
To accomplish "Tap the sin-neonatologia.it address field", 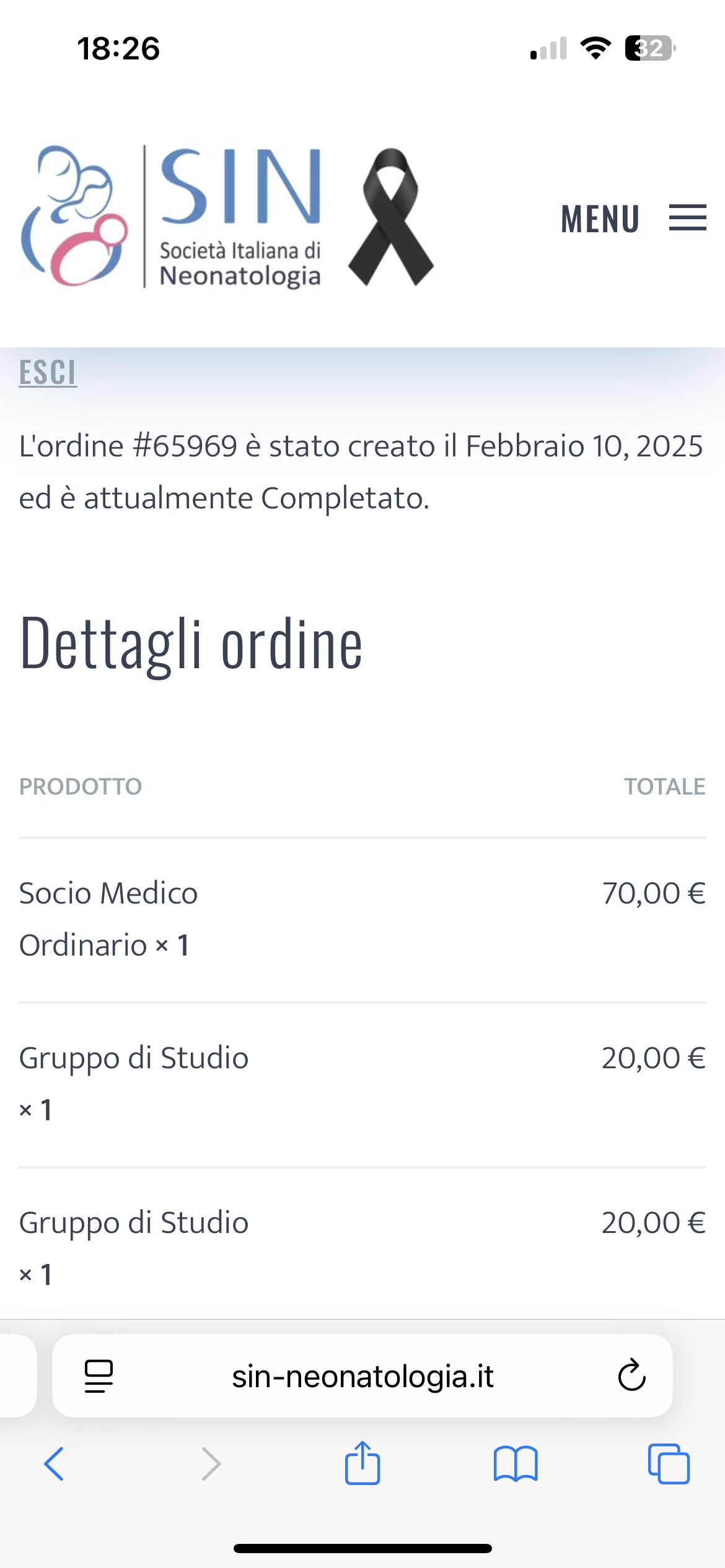I will (362, 1376).
